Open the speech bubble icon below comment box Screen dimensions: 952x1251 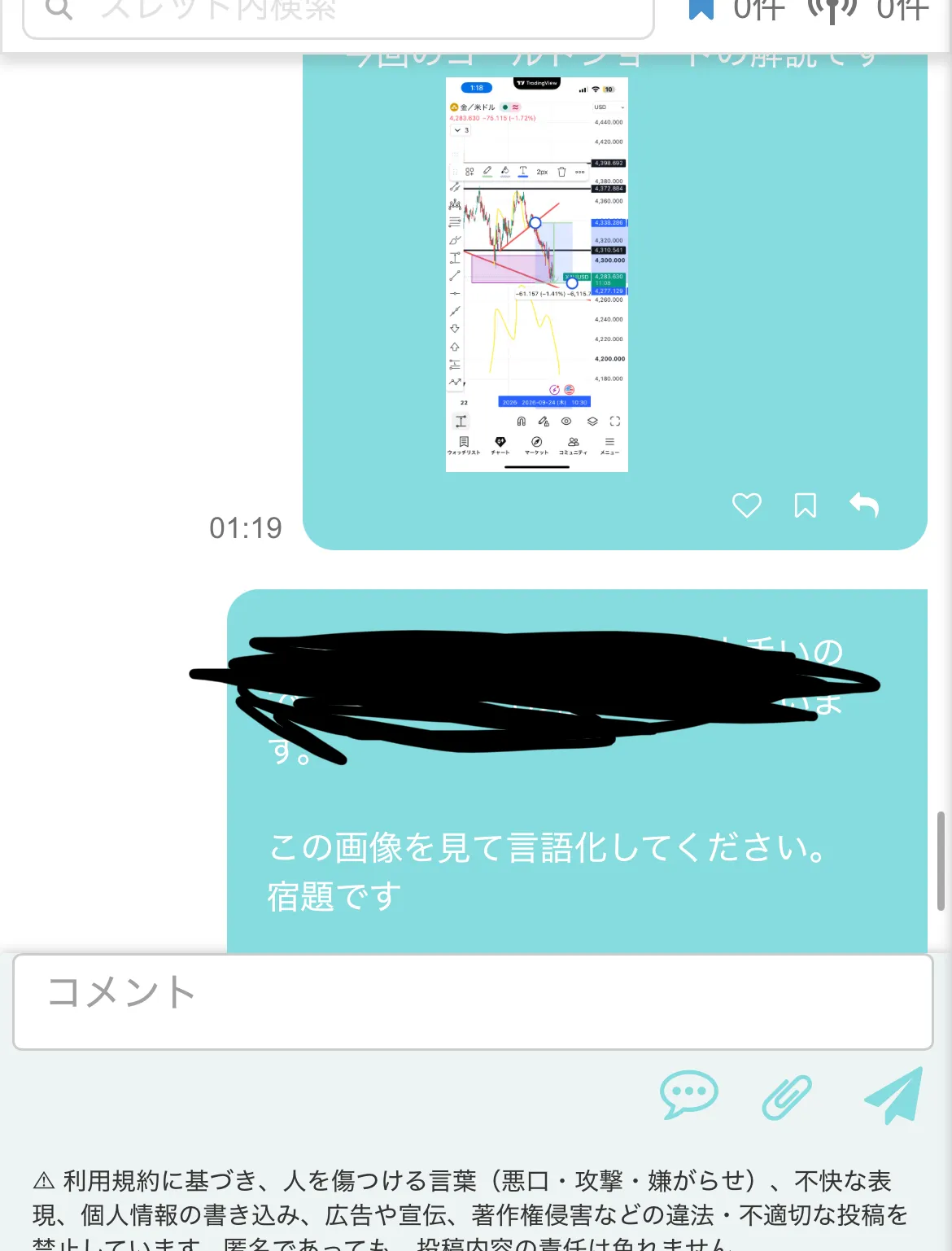coord(689,1095)
